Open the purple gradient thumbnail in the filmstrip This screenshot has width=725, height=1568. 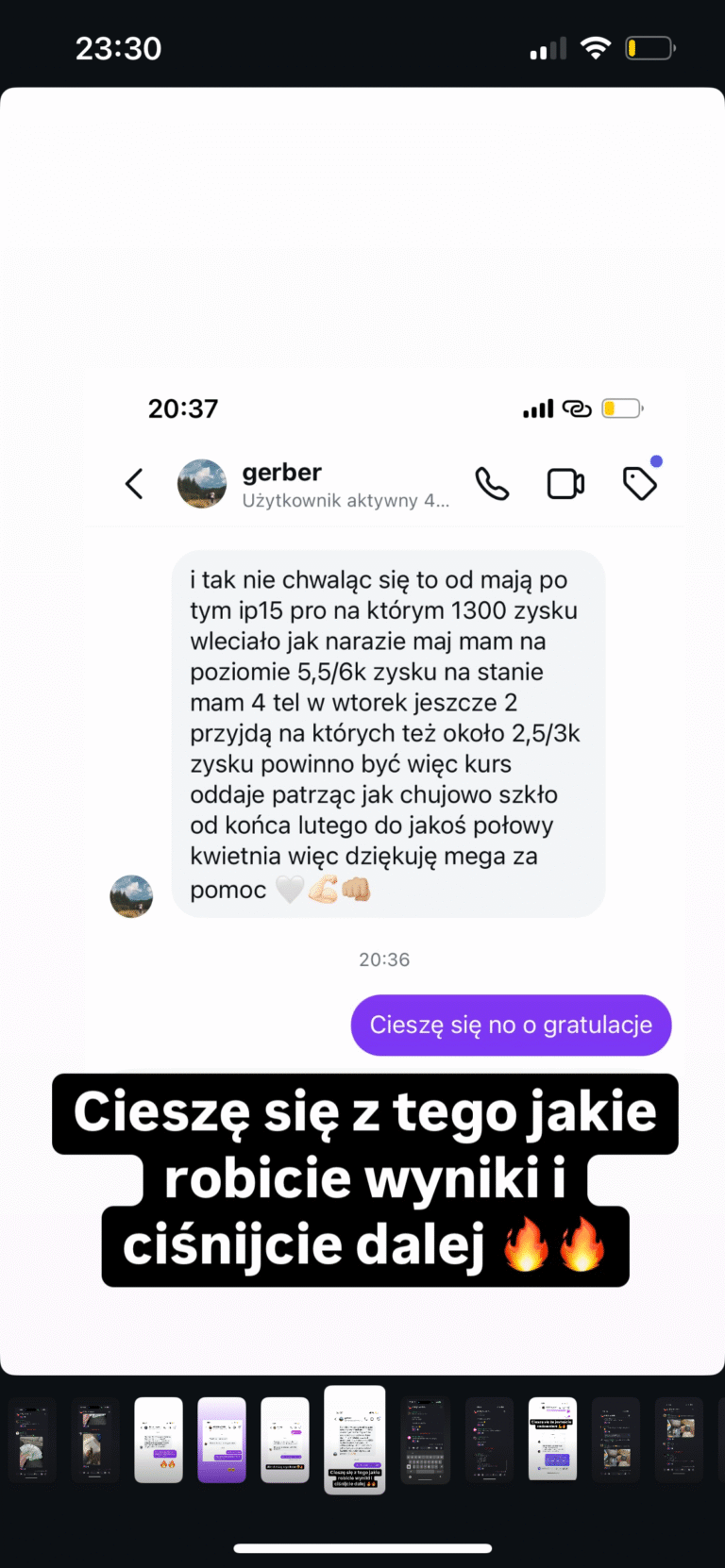click(x=222, y=1440)
